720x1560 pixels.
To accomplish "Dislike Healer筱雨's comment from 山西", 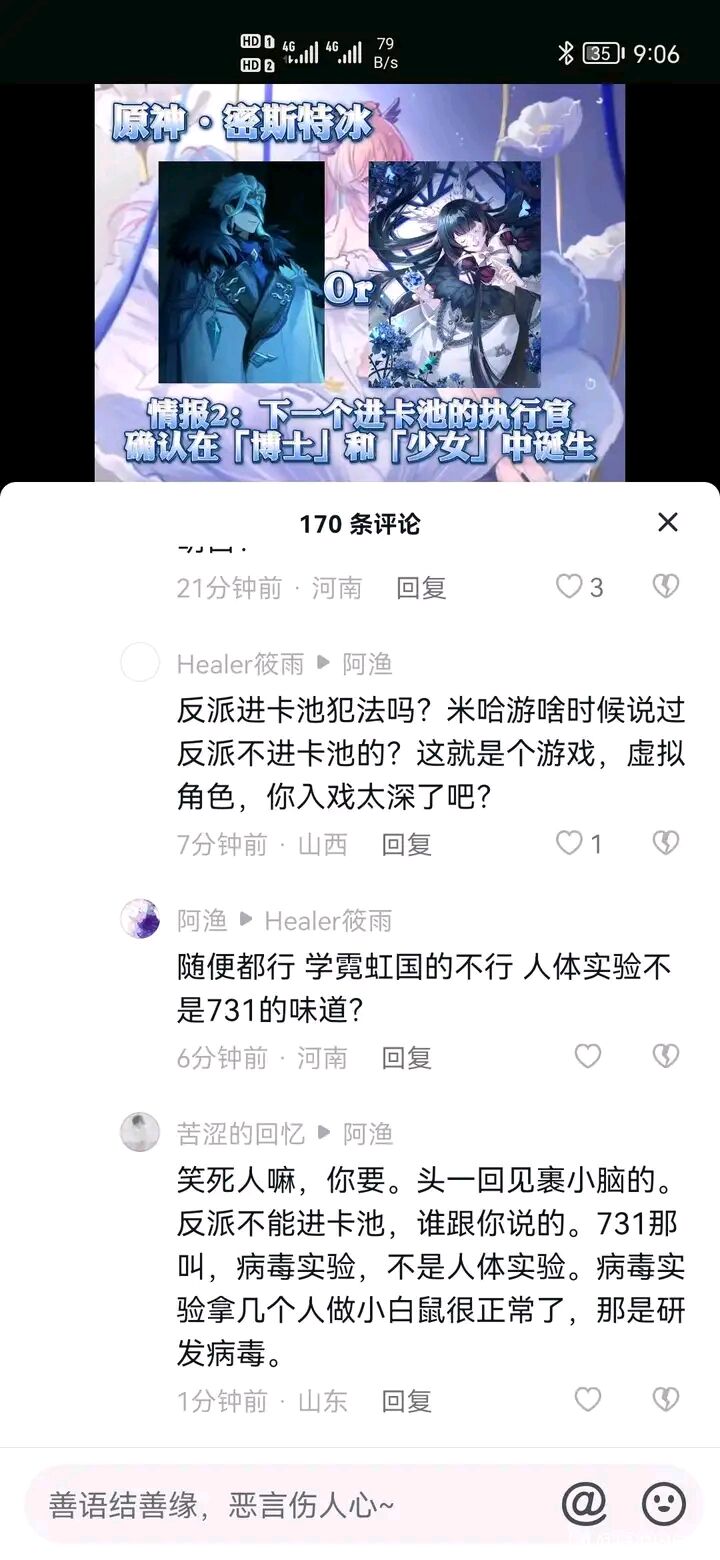I will [x=666, y=844].
